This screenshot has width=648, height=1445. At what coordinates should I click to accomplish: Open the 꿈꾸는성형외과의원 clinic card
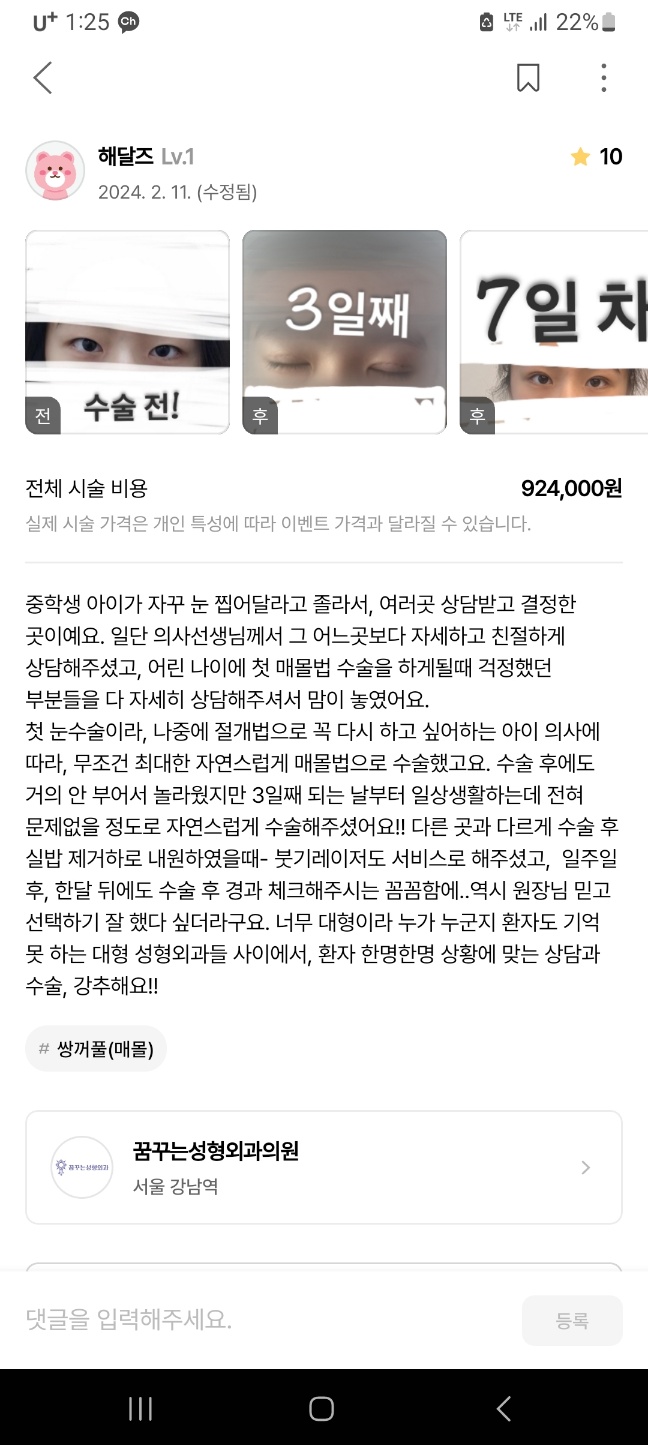pyautogui.click(x=323, y=1167)
